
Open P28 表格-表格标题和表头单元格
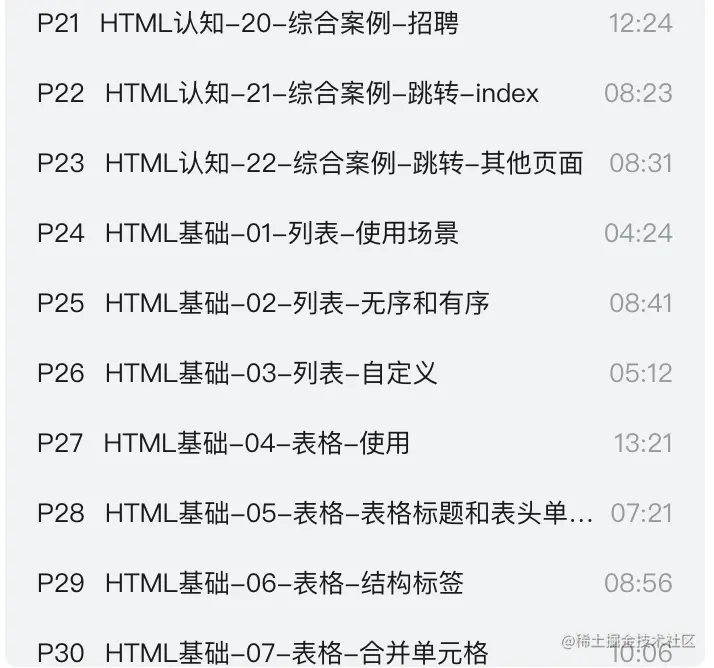click(x=348, y=513)
